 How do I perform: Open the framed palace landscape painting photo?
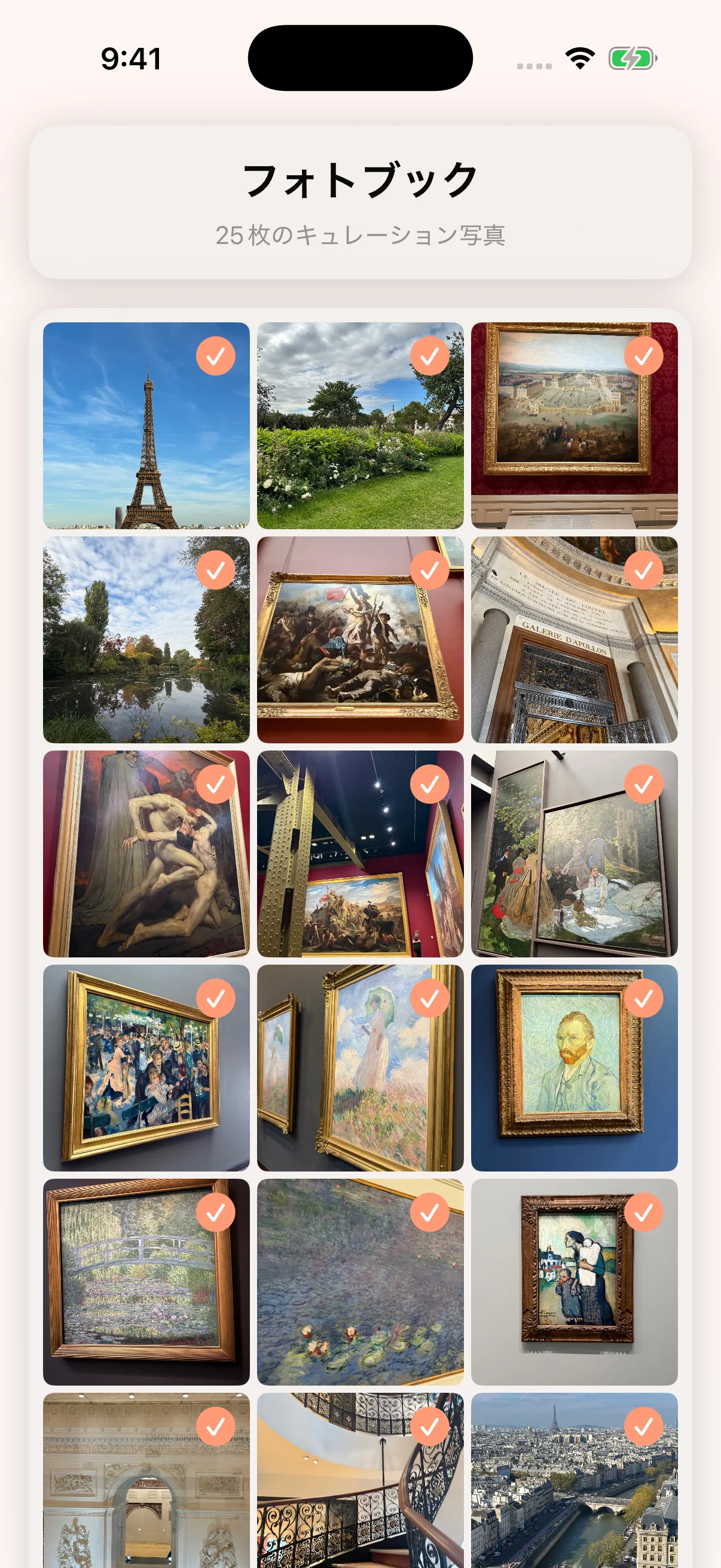pyautogui.click(x=575, y=425)
